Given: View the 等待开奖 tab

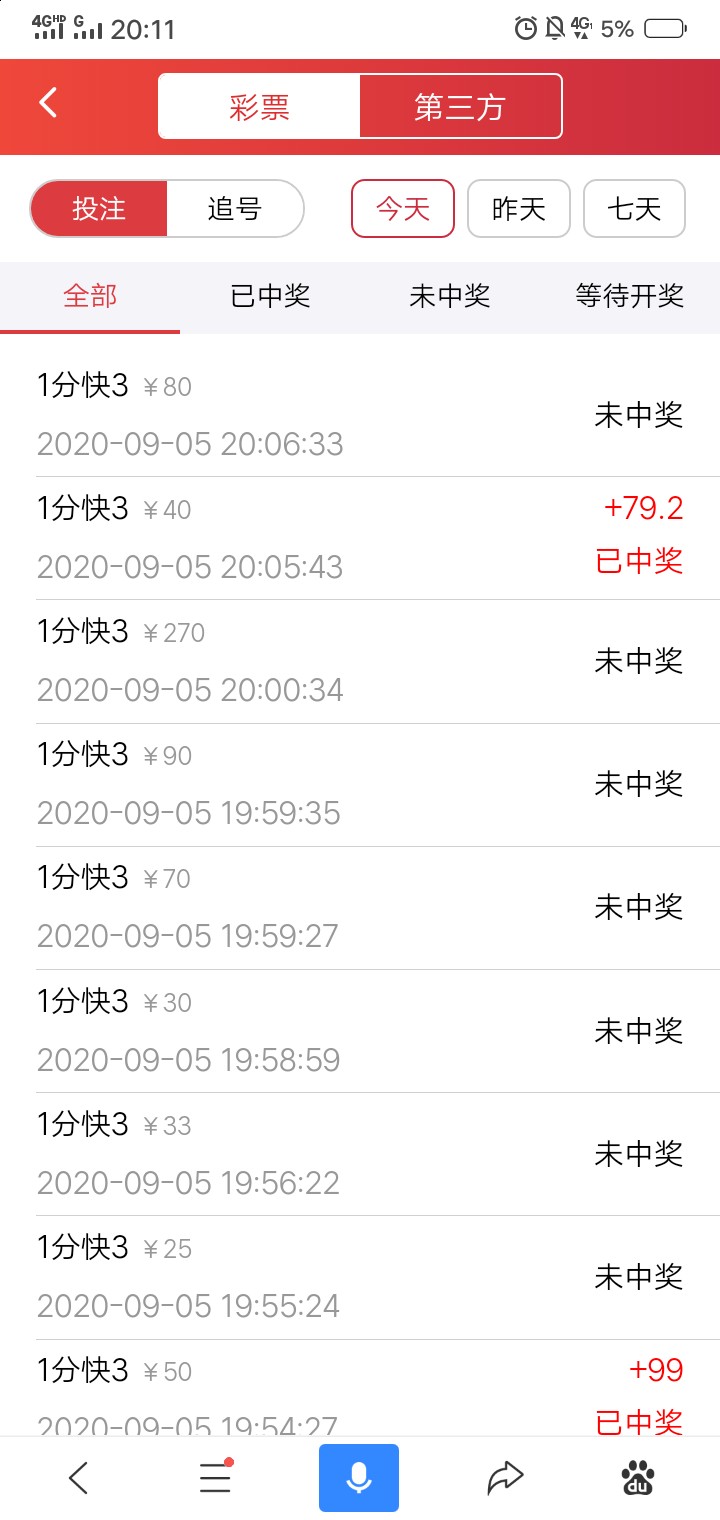Looking at the screenshot, I should click(x=630, y=296).
